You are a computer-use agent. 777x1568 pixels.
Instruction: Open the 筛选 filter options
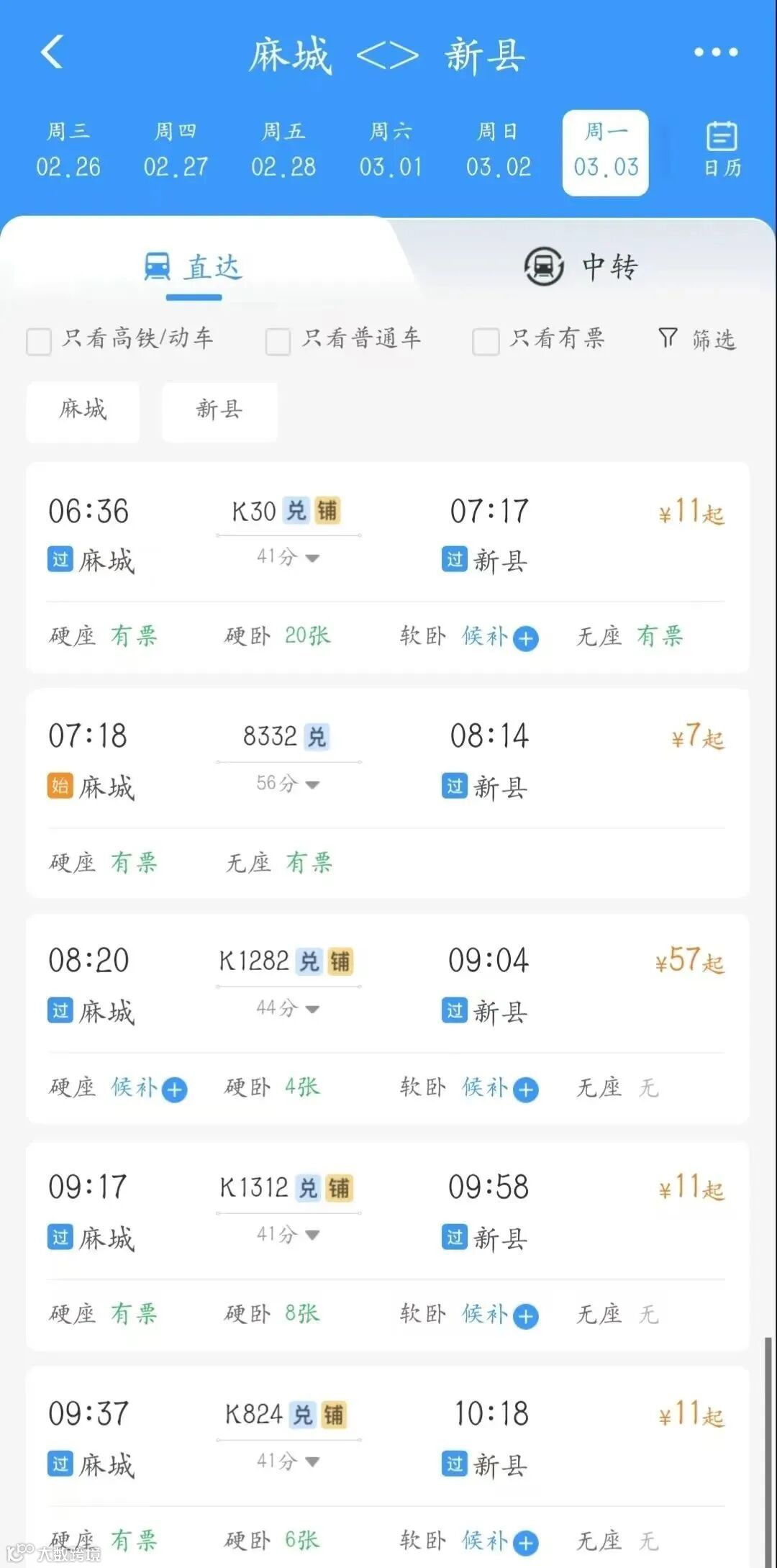[x=696, y=339]
